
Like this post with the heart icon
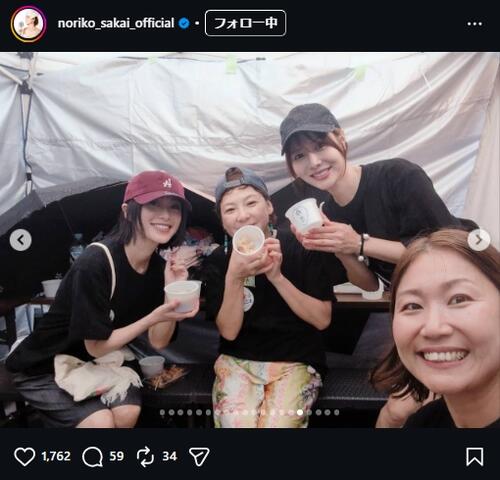[25, 456]
